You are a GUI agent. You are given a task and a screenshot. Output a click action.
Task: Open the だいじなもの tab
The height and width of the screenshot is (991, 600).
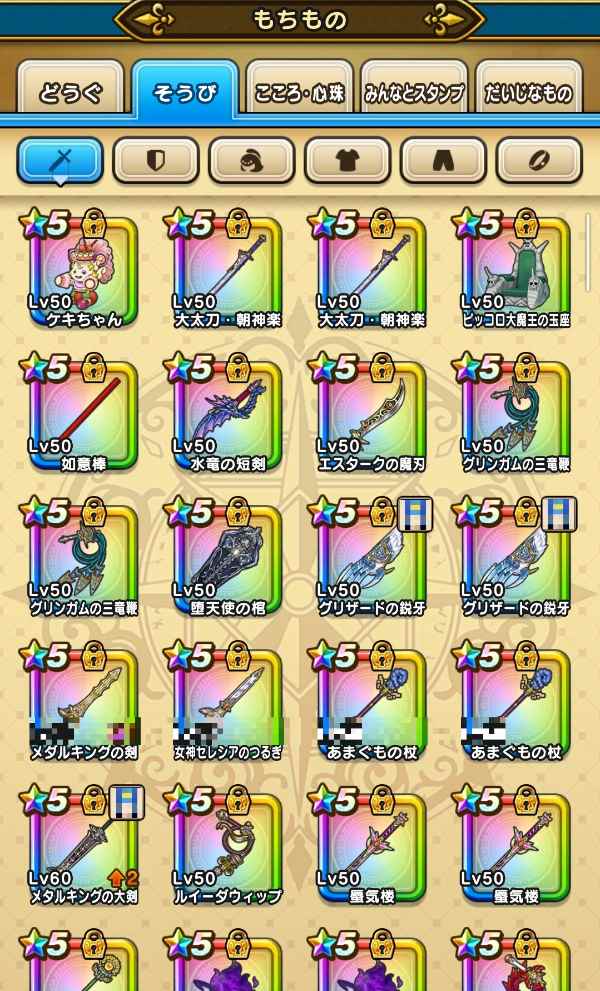(529, 93)
